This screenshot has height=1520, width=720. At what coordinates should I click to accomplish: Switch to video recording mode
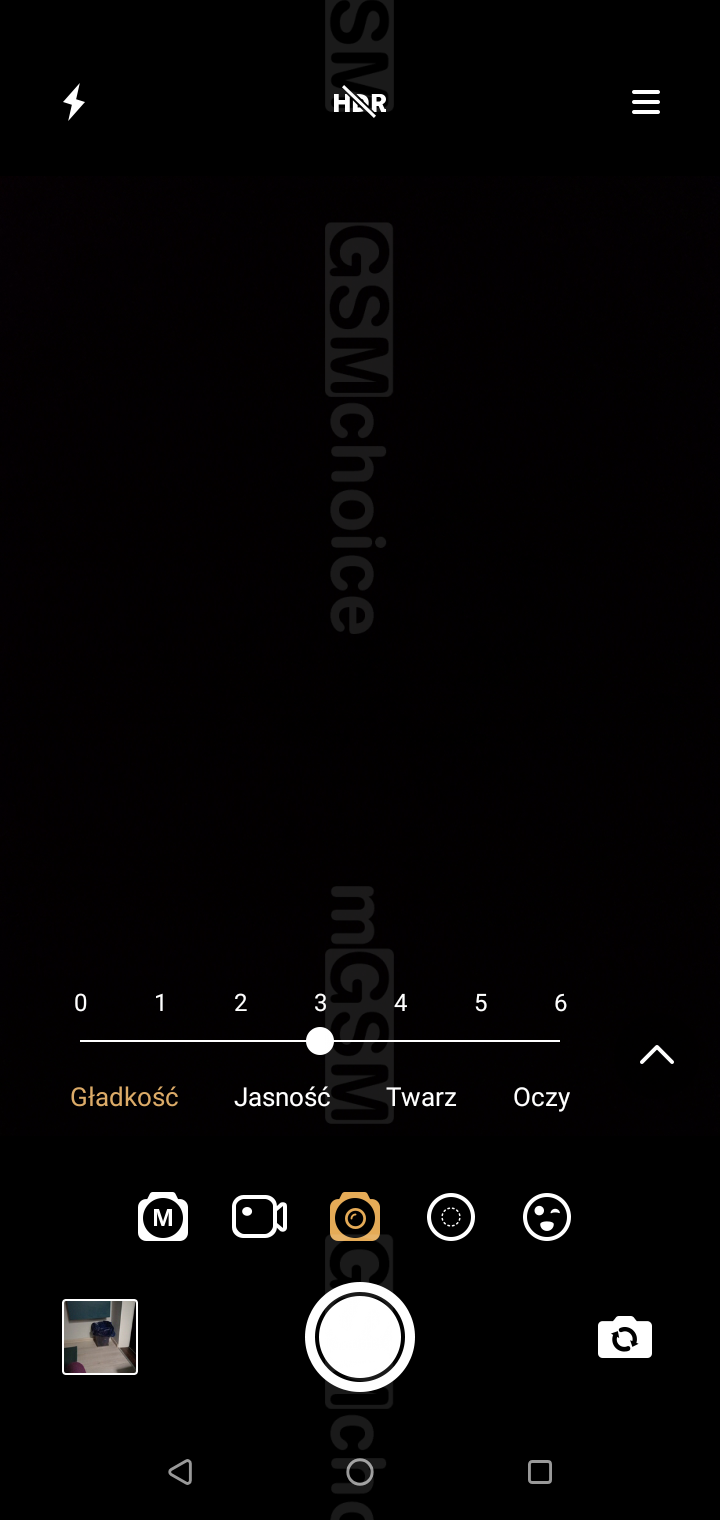259,1217
